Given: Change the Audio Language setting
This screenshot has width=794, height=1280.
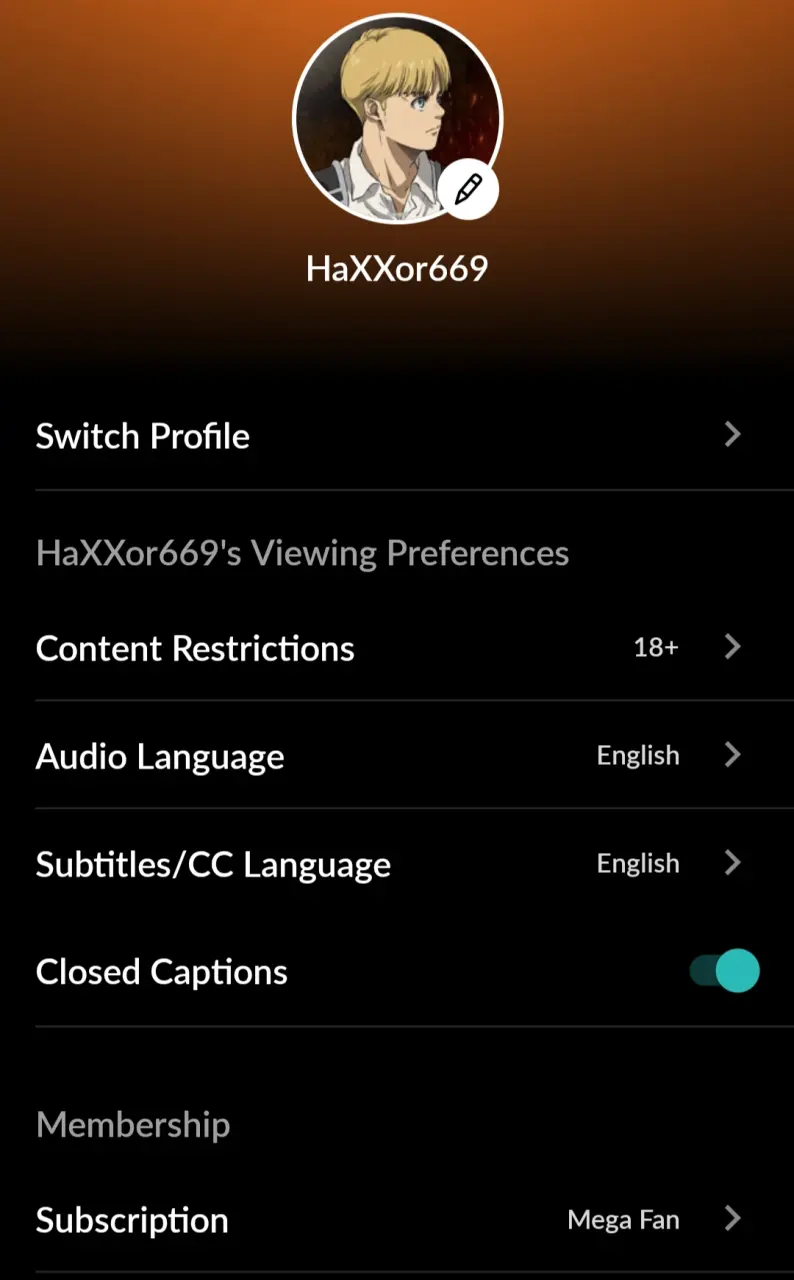Looking at the screenshot, I should [x=397, y=755].
